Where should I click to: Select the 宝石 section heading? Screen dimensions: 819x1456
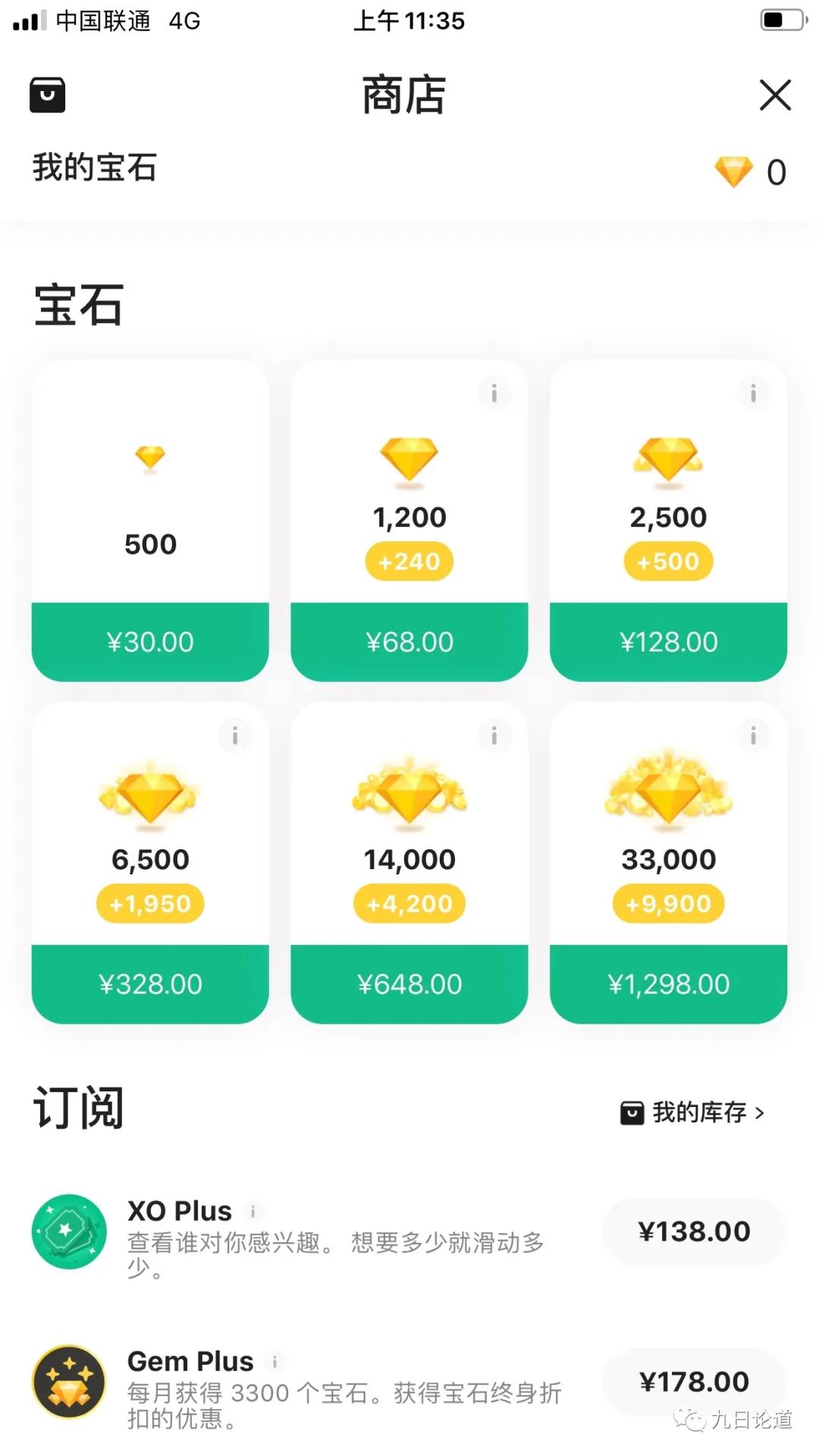pyautogui.click(x=78, y=303)
